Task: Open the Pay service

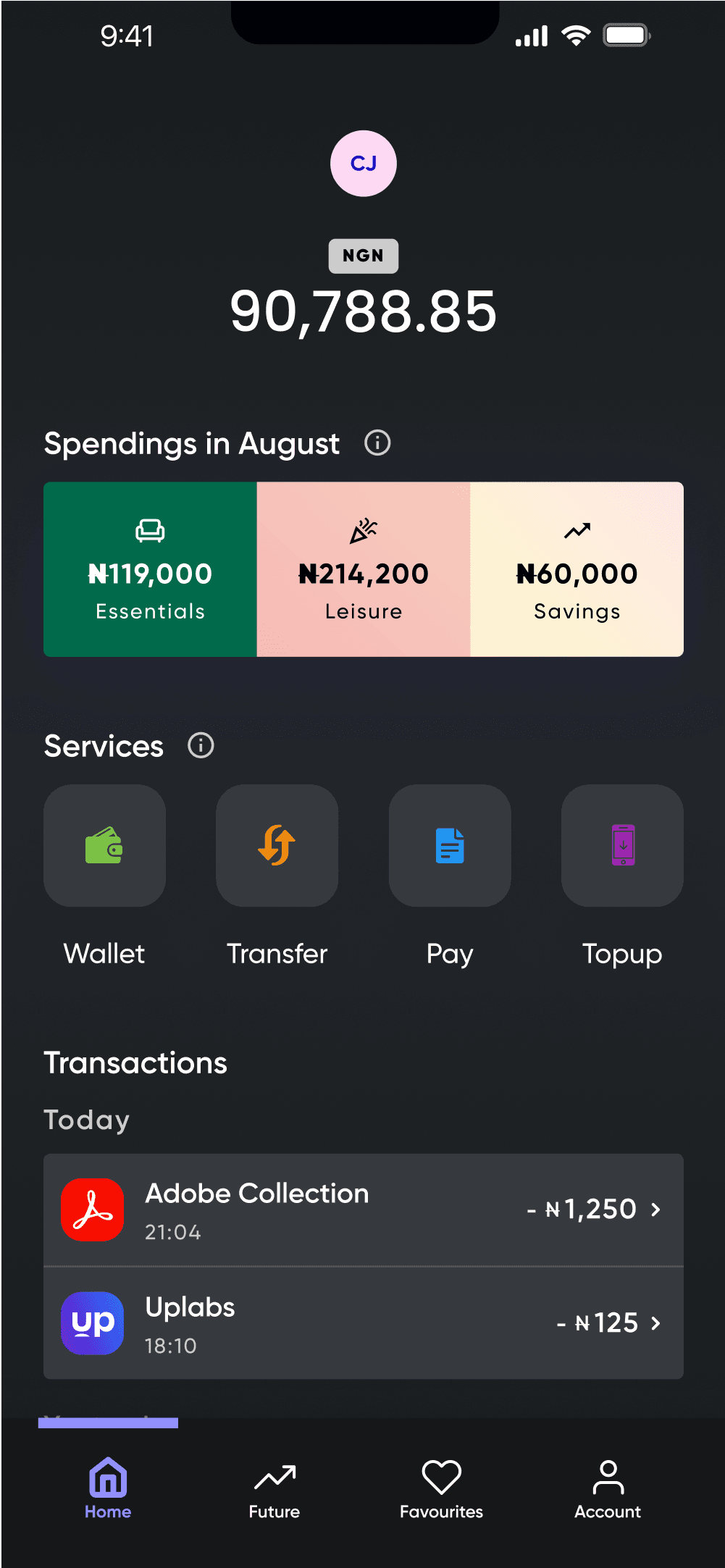Action: point(450,845)
